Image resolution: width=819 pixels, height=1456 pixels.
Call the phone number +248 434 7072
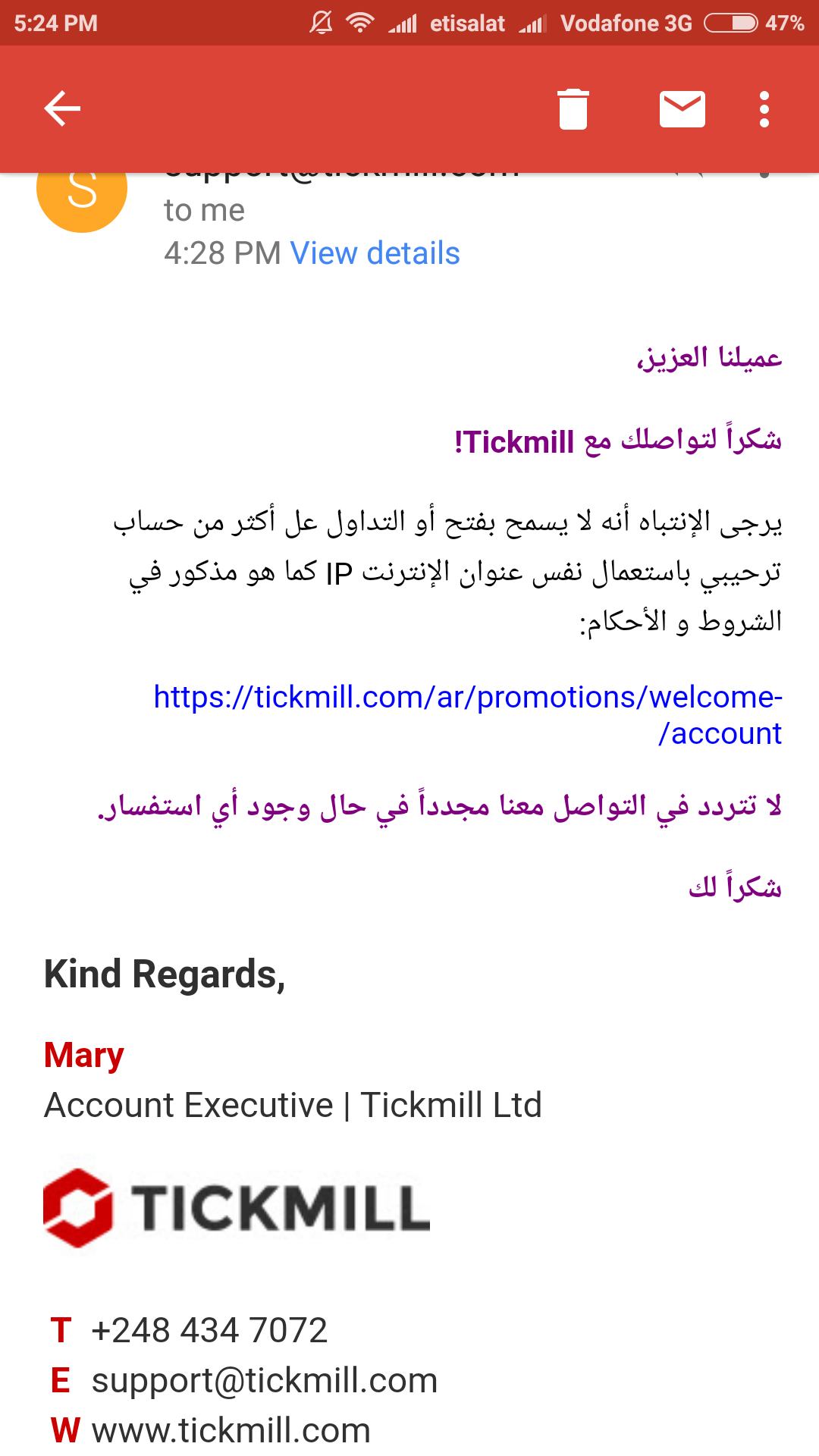[x=209, y=1330]
